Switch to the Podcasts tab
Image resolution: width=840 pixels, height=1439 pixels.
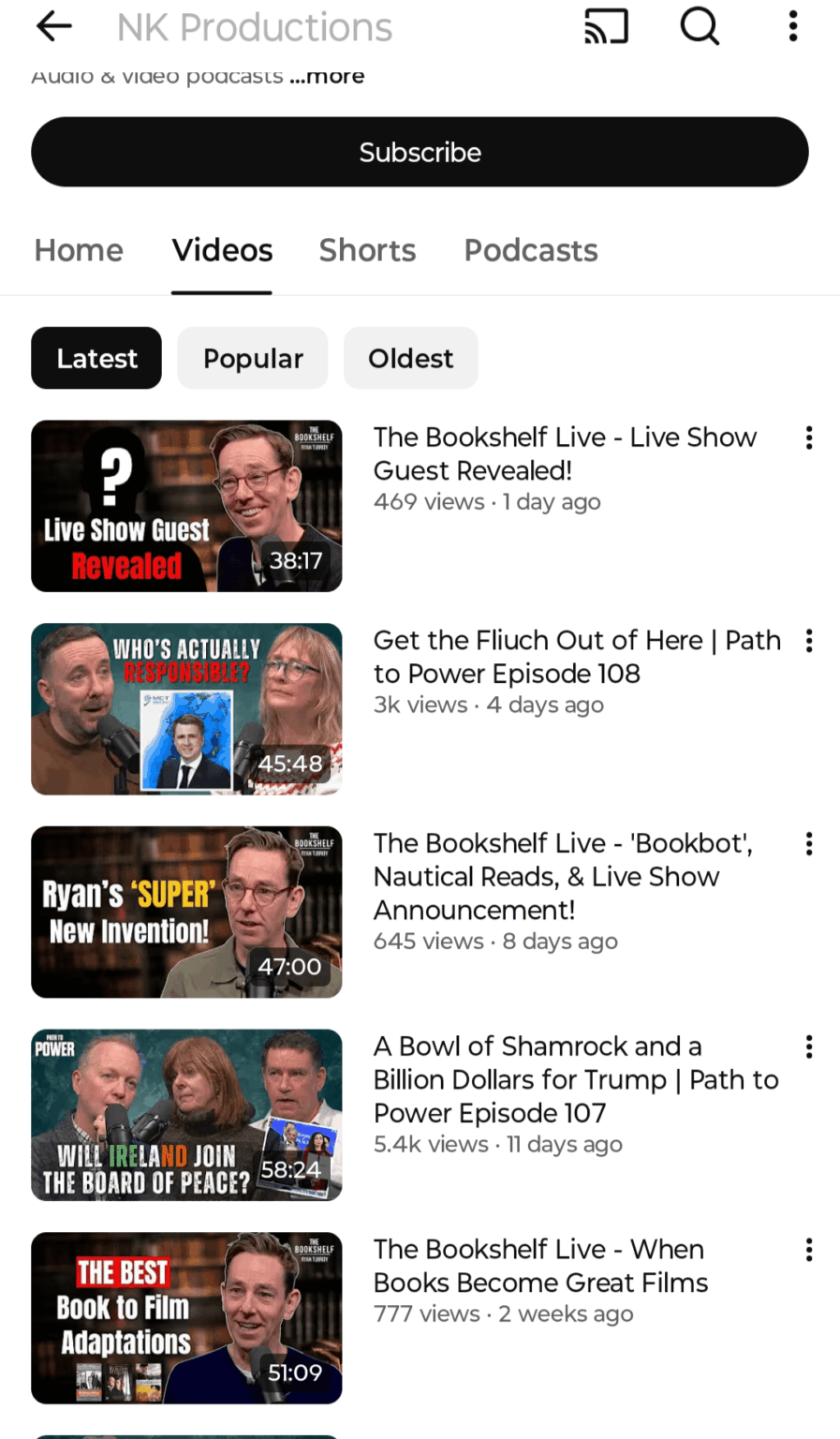click(530, 250)
